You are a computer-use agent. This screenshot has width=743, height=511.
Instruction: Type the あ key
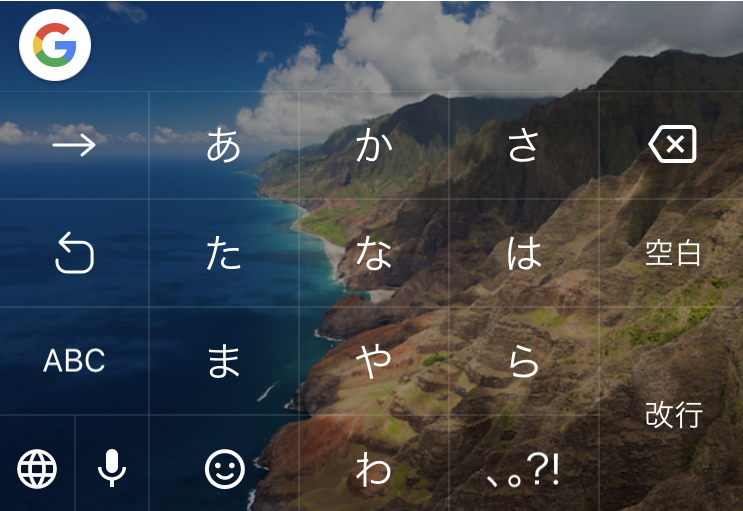tap(224, 146)
